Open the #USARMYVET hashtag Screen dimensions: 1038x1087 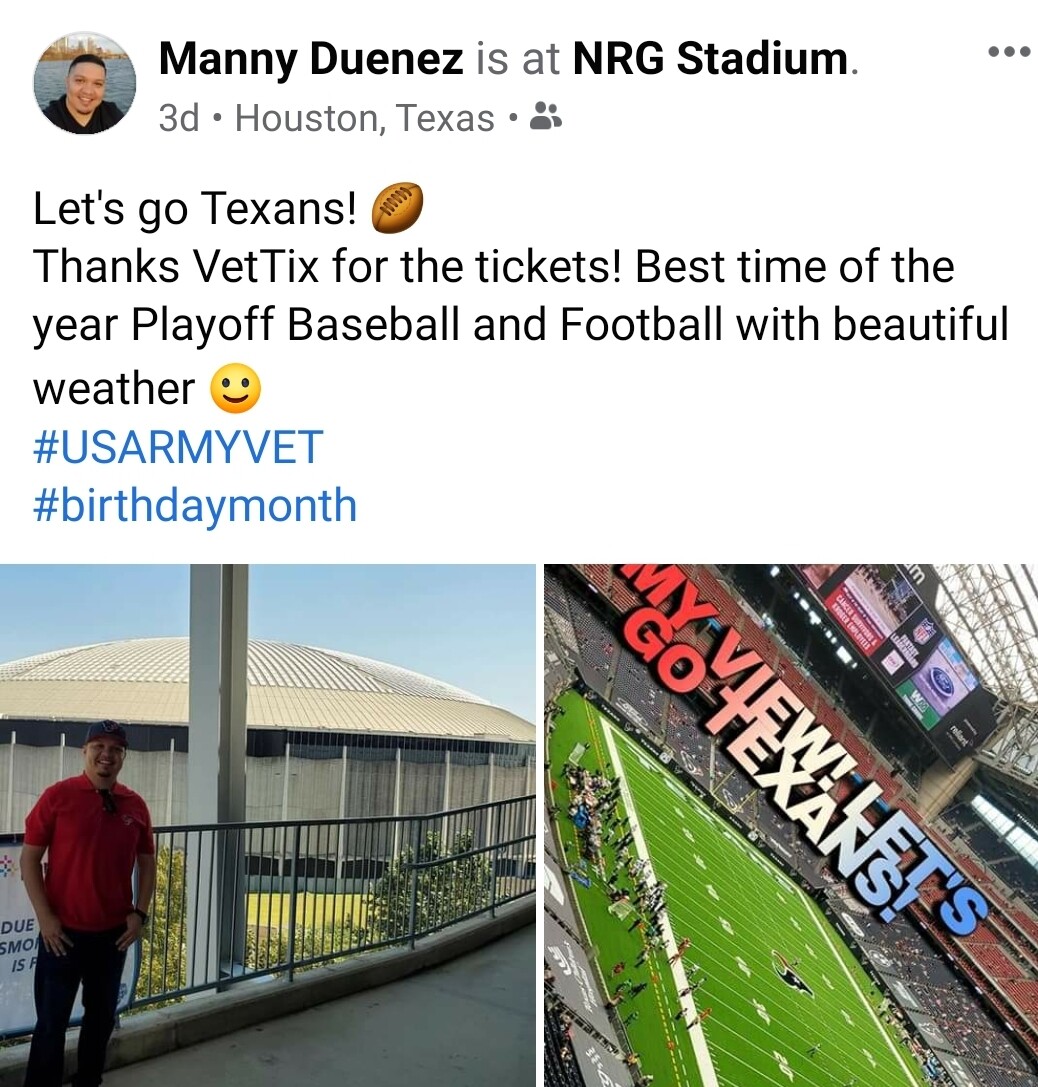(178, 447)
